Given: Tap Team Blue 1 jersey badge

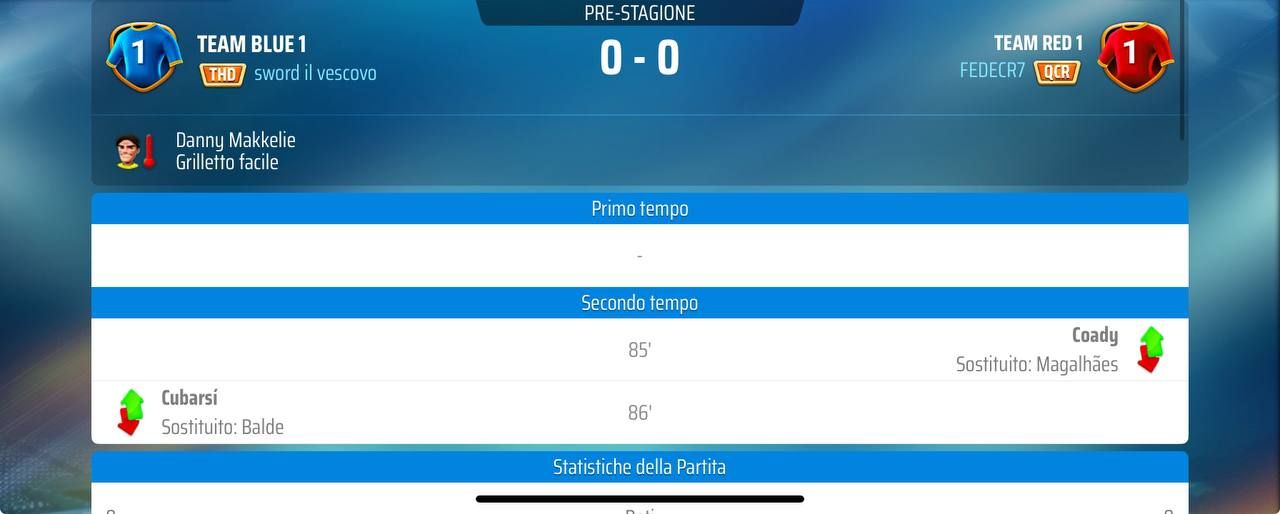Looking at the screenshot, I should [x=144, y=56].
